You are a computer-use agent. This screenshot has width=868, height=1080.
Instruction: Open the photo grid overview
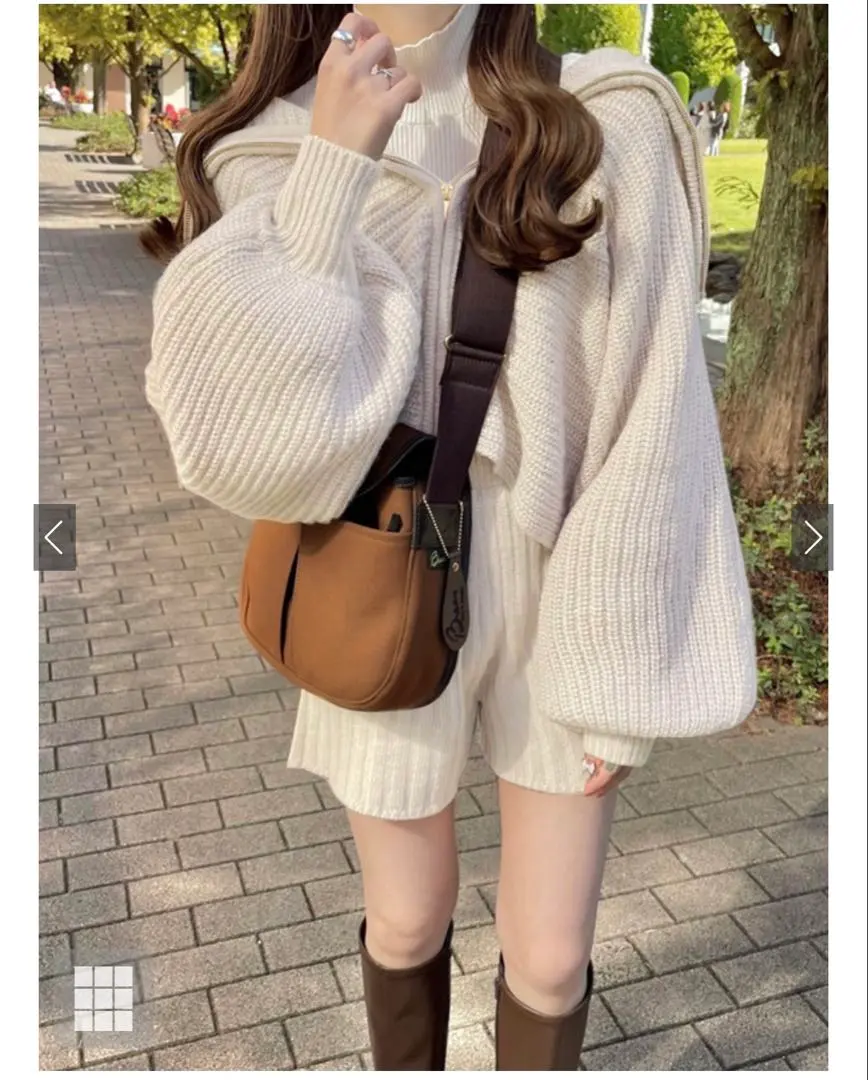pyautogui.click(x=103, y=997)
